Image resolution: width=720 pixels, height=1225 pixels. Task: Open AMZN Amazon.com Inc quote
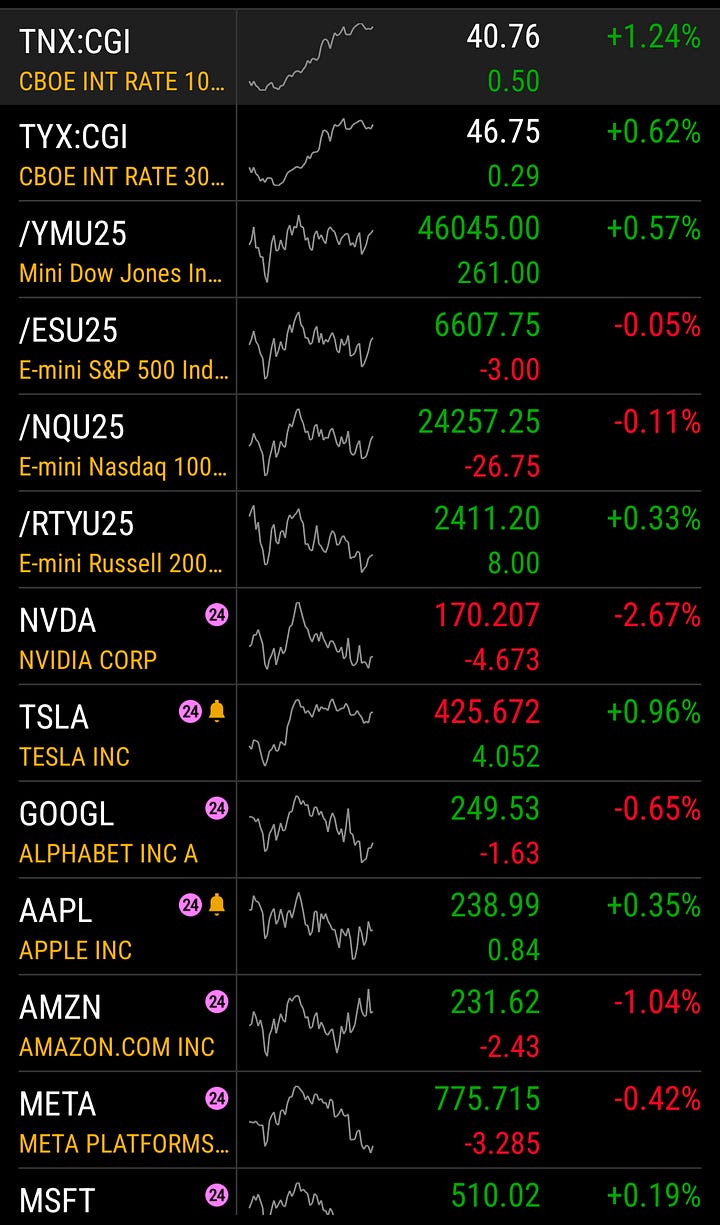tap(360, 1024)
